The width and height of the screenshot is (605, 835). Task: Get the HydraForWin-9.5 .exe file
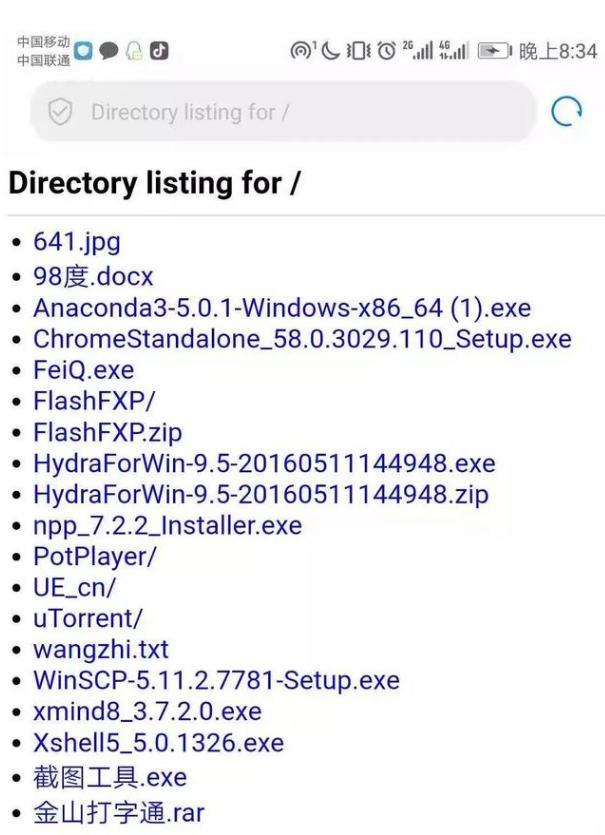click(264, 464)
